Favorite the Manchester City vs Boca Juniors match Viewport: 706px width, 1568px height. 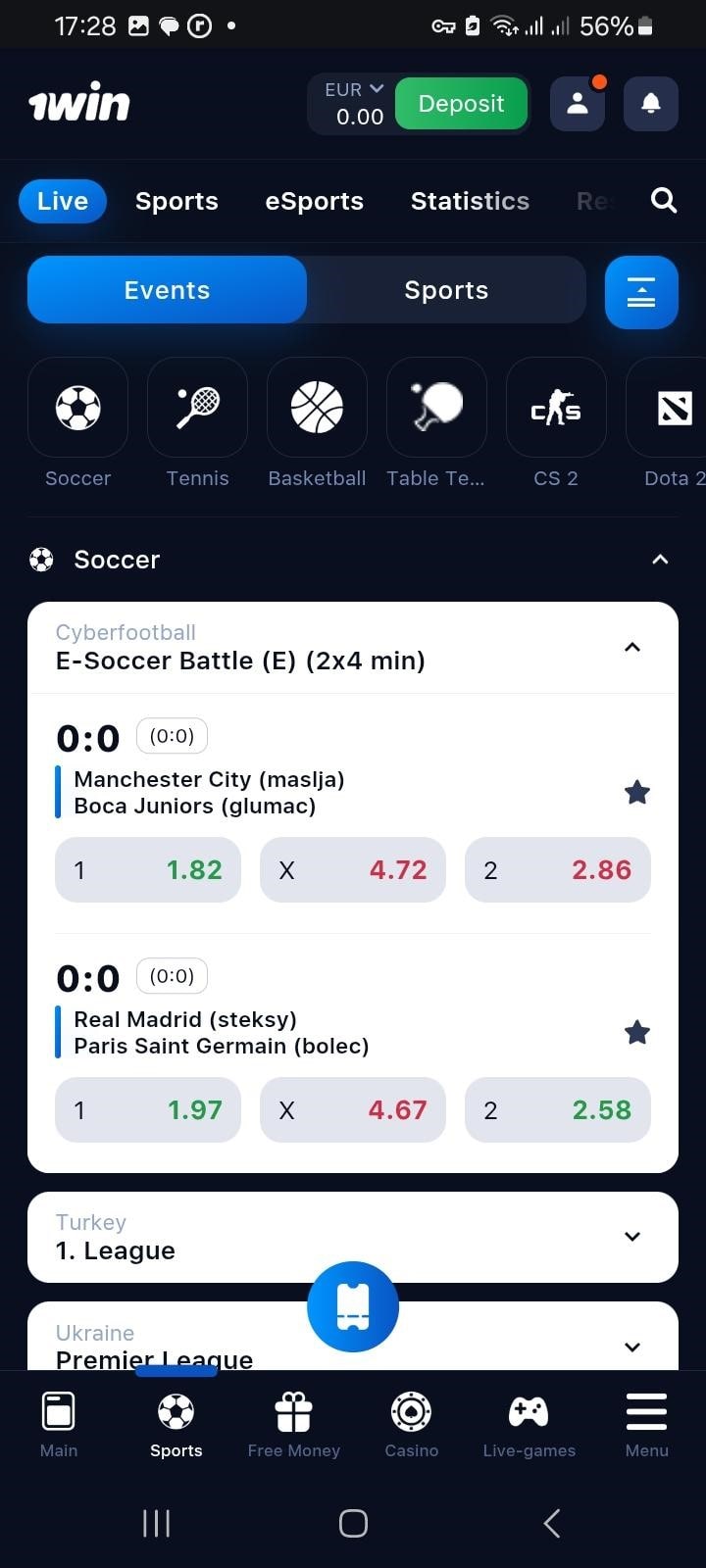tap(637, 792)
